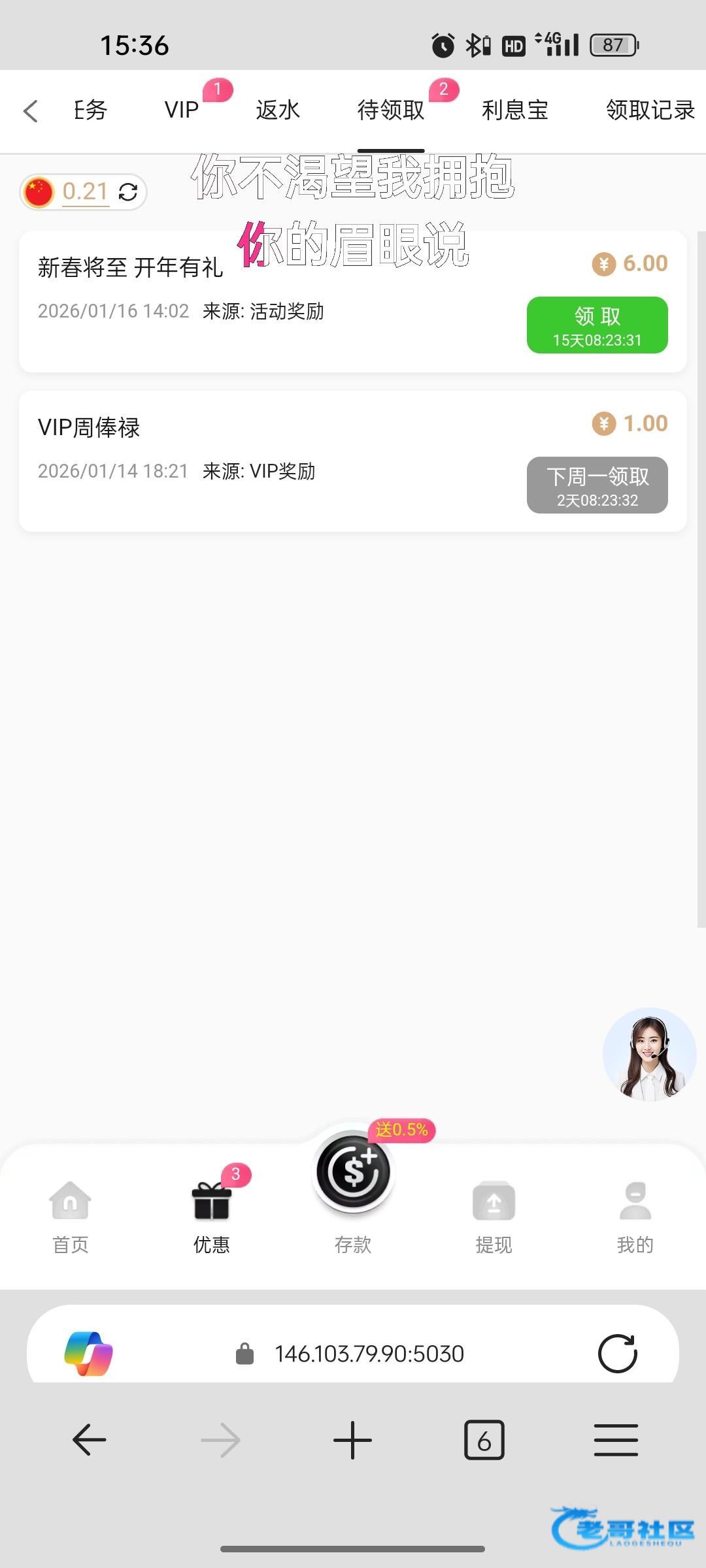Viewport: 706px width, 1568px height.
Task: Open the Copilot icon in the address bar
Action: (x=89, y=1354)
